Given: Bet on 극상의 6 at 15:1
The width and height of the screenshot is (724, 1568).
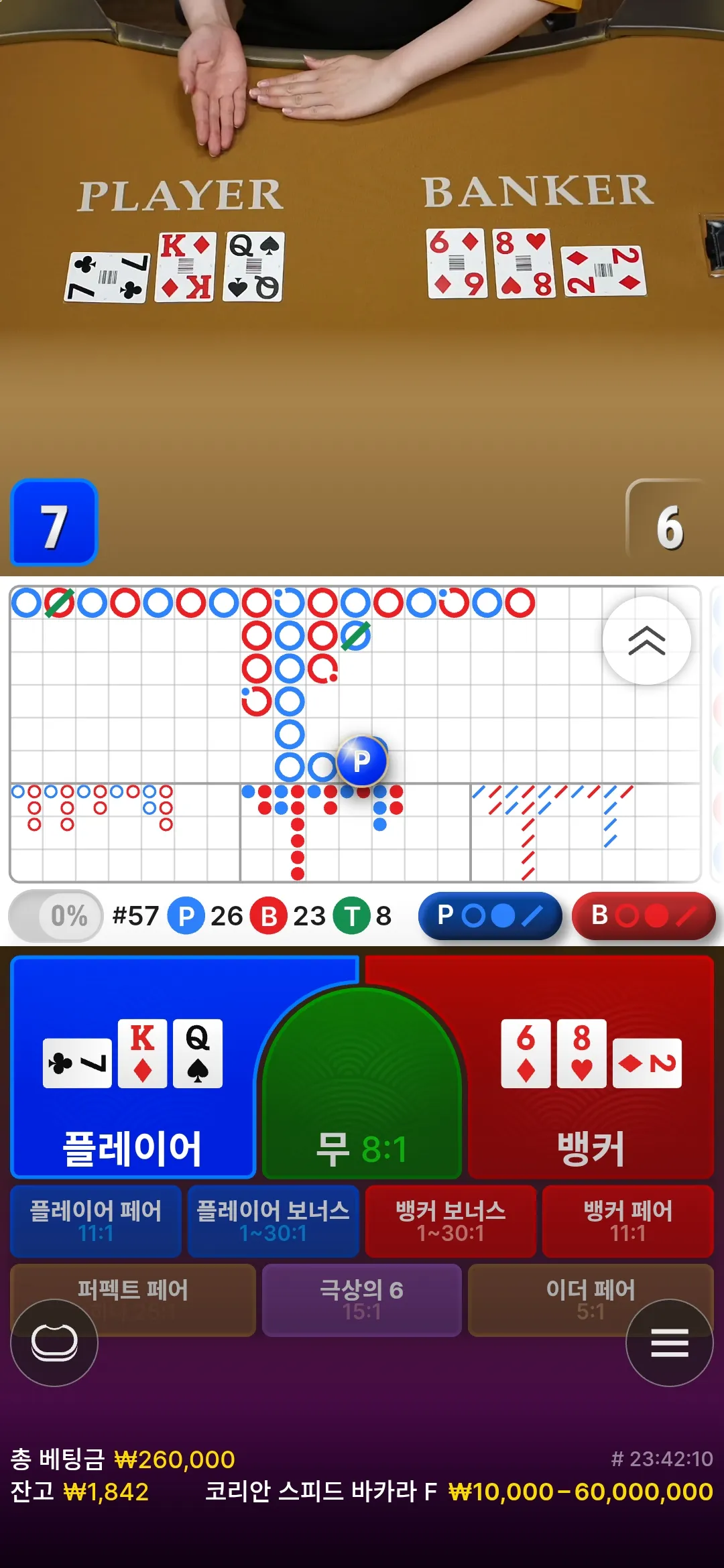Looking at the screenshot, I should 362,1300.
